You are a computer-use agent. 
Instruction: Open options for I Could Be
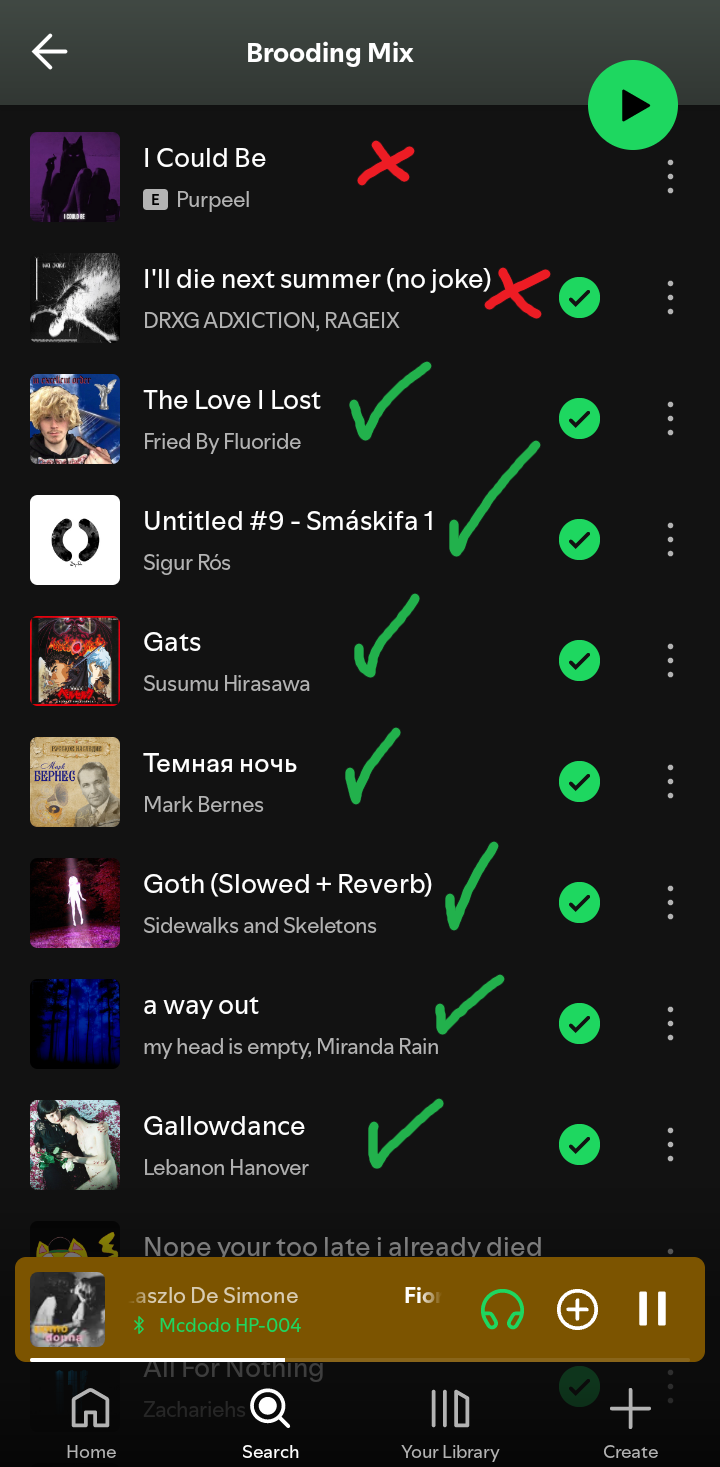tap(670, 177)
